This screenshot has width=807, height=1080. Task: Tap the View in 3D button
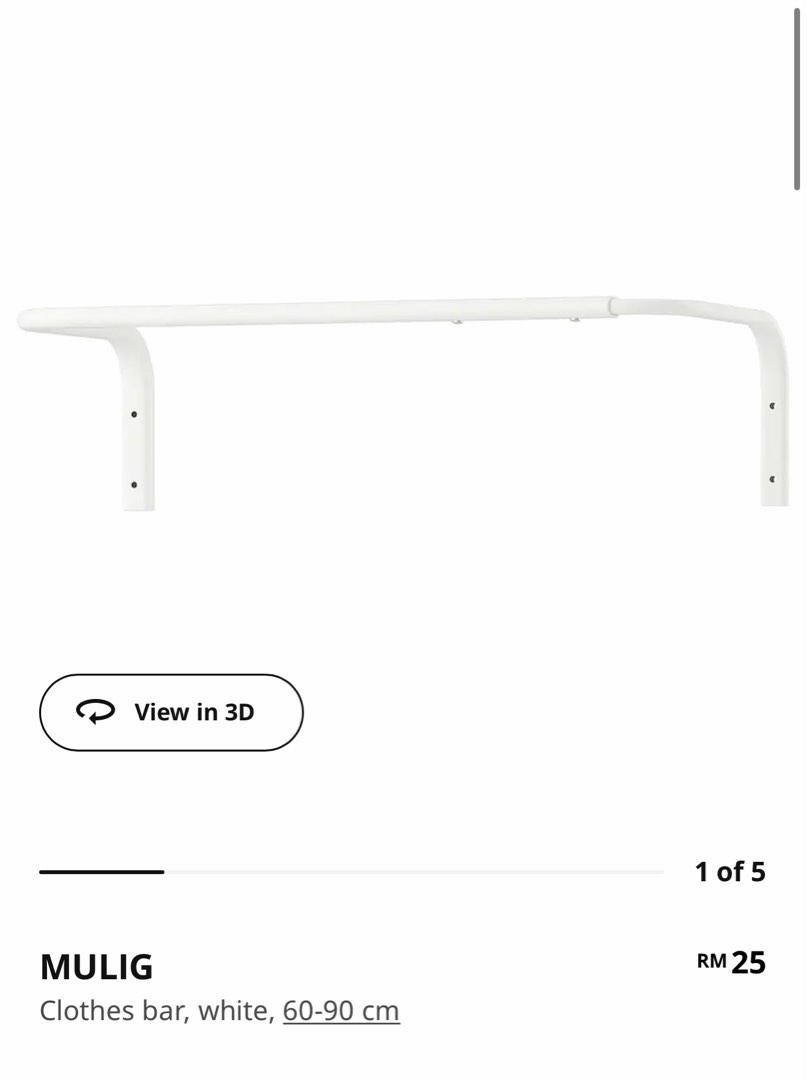click(x=171, y=712)
